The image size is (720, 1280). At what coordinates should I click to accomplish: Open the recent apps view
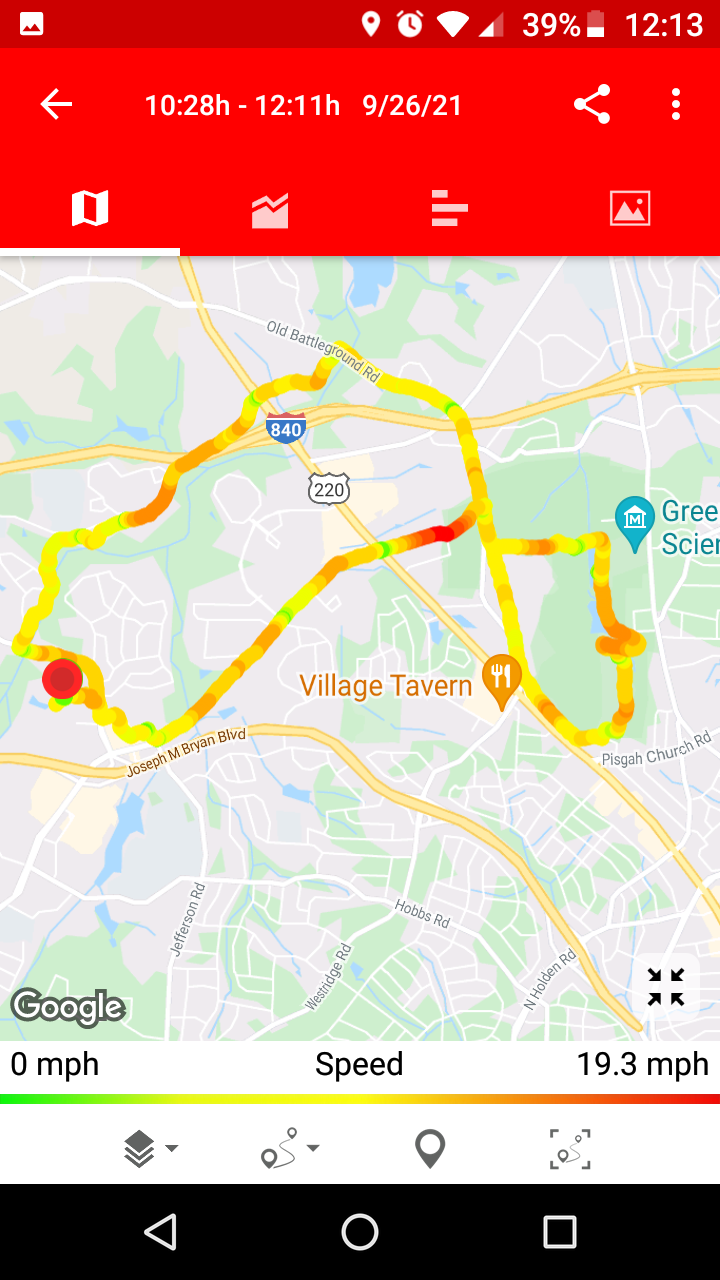pos(560,1232)
